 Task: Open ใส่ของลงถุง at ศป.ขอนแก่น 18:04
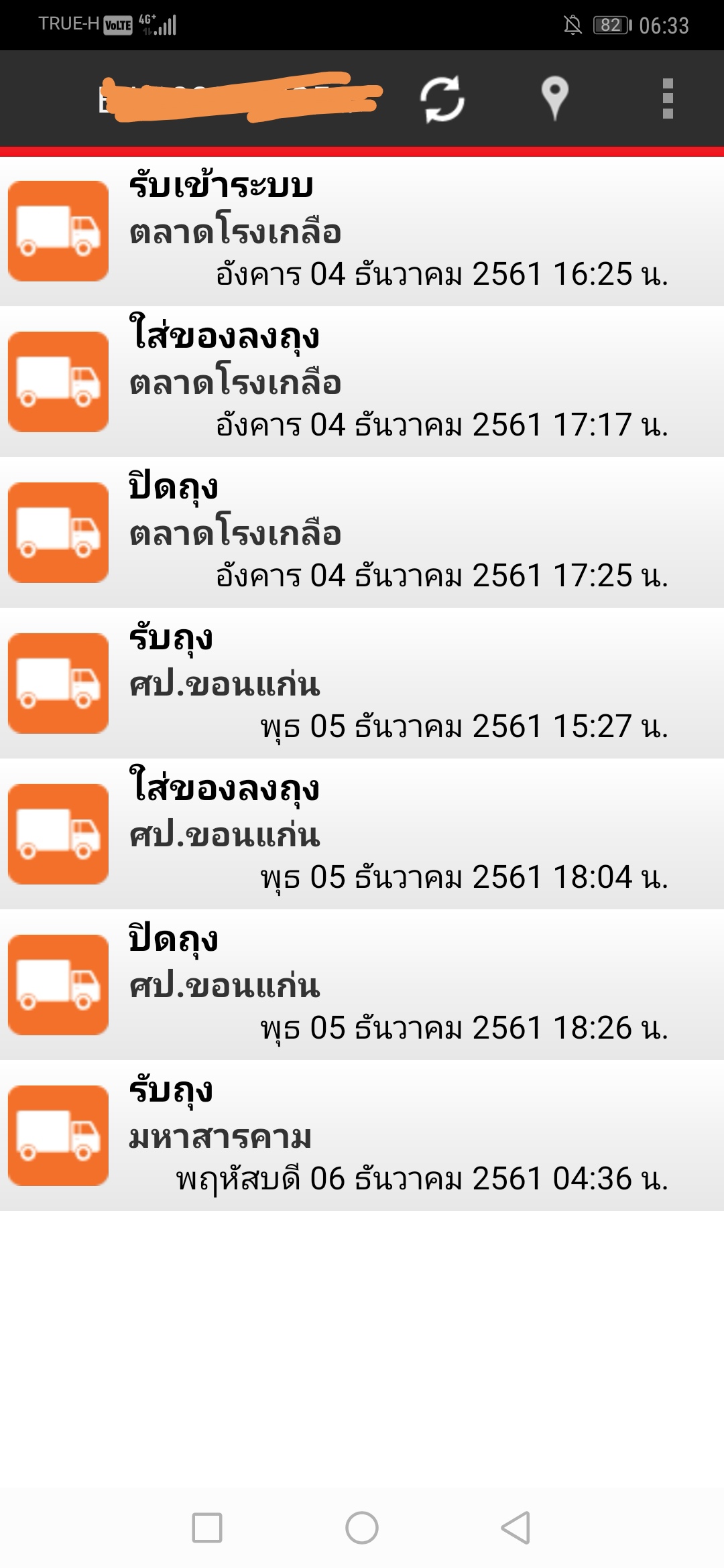362,834
